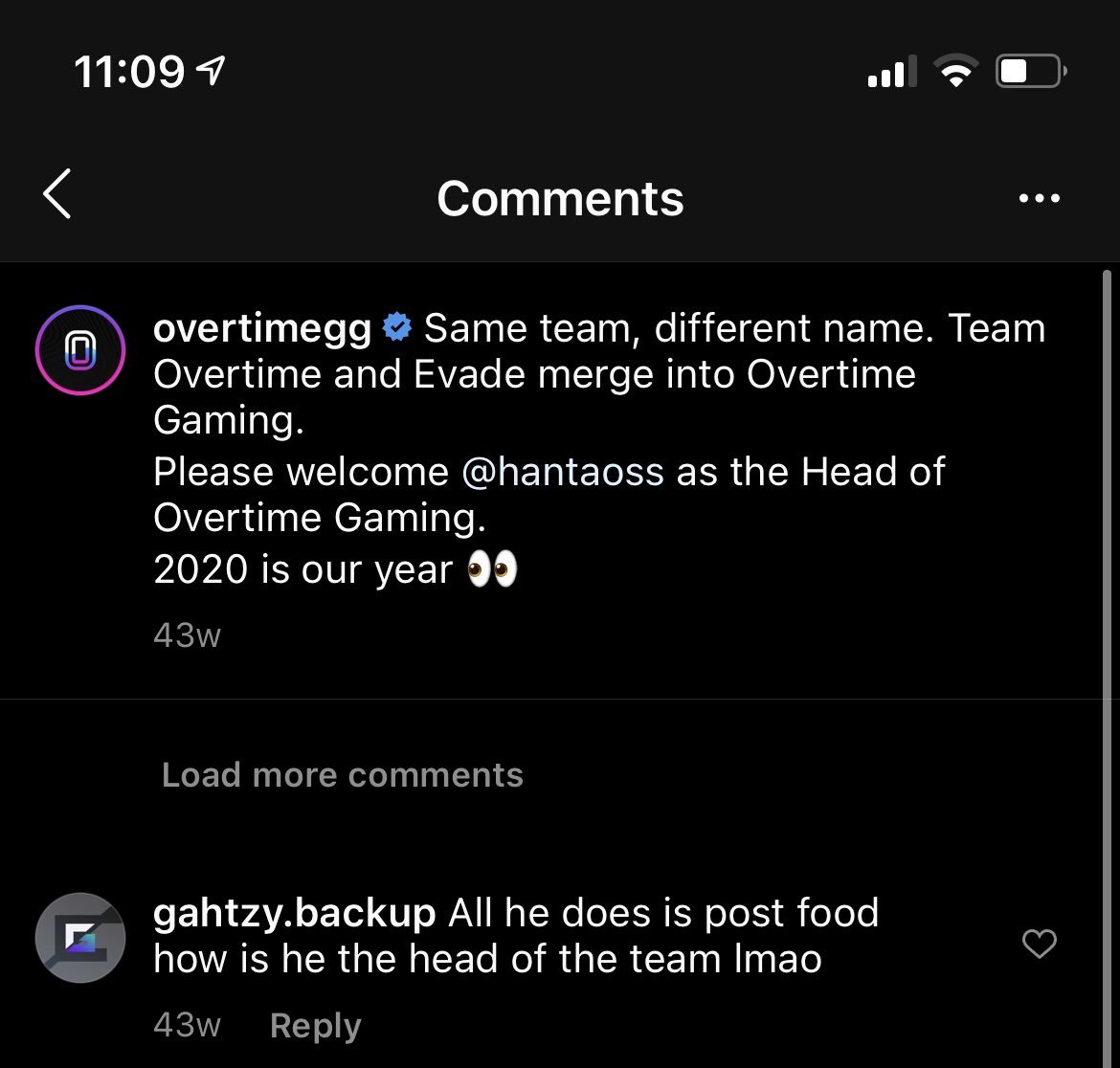Open gahtzy.backup's profile picture
This screenshot has width=1120, height=1068.
[80, 938]
